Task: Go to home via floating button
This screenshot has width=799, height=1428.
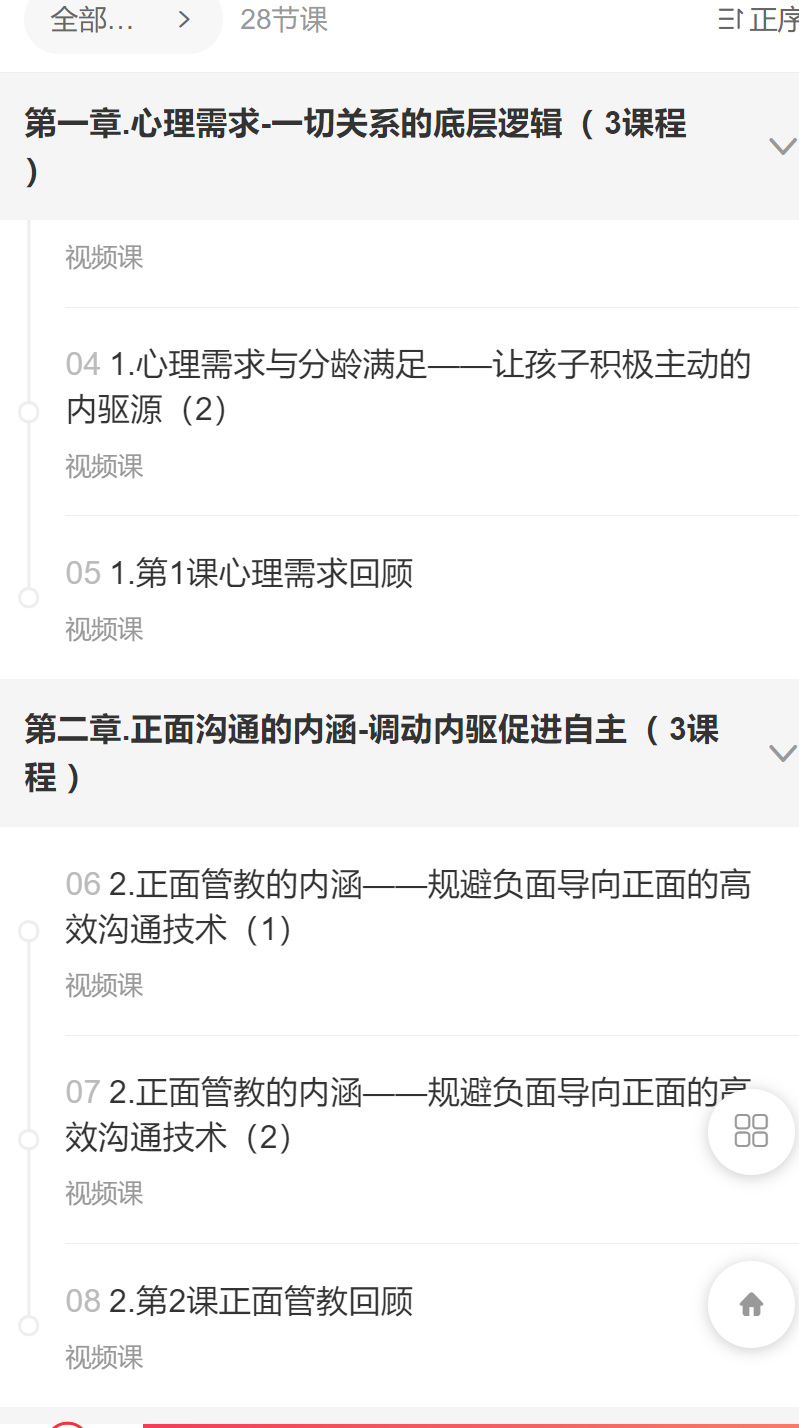Action: coord(751,1304)
